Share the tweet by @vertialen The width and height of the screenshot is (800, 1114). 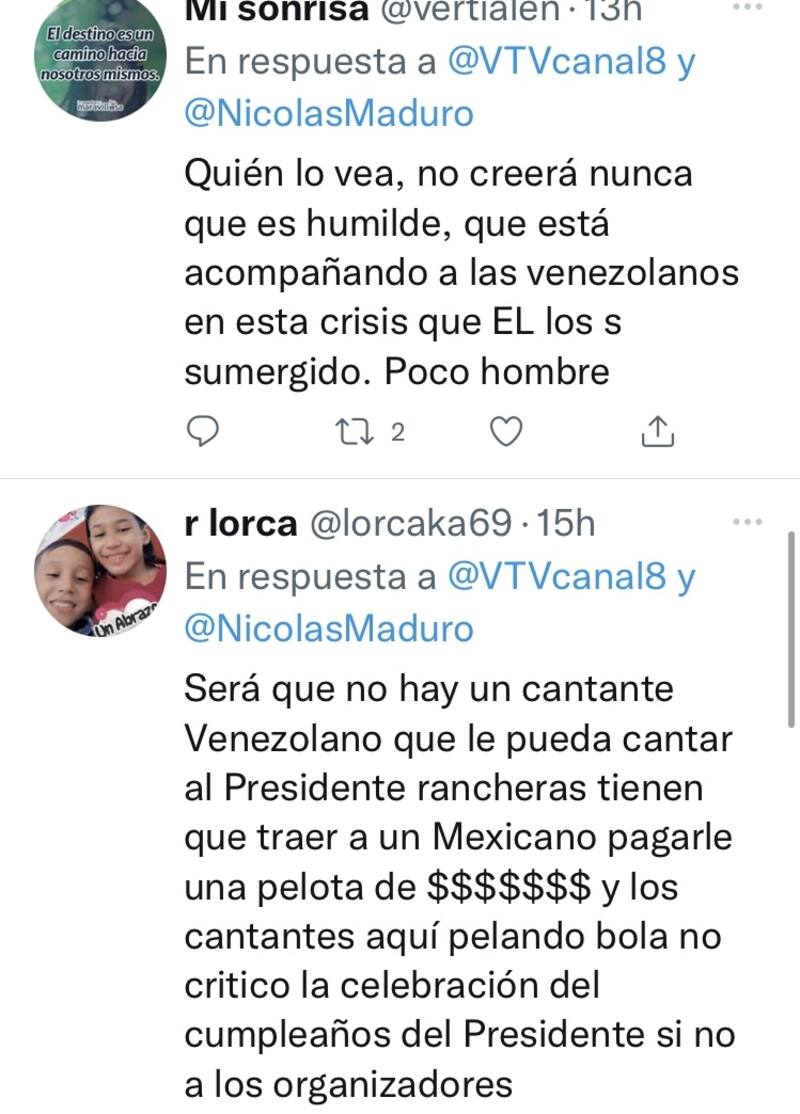pyautogui.click(x=657, y=431)
